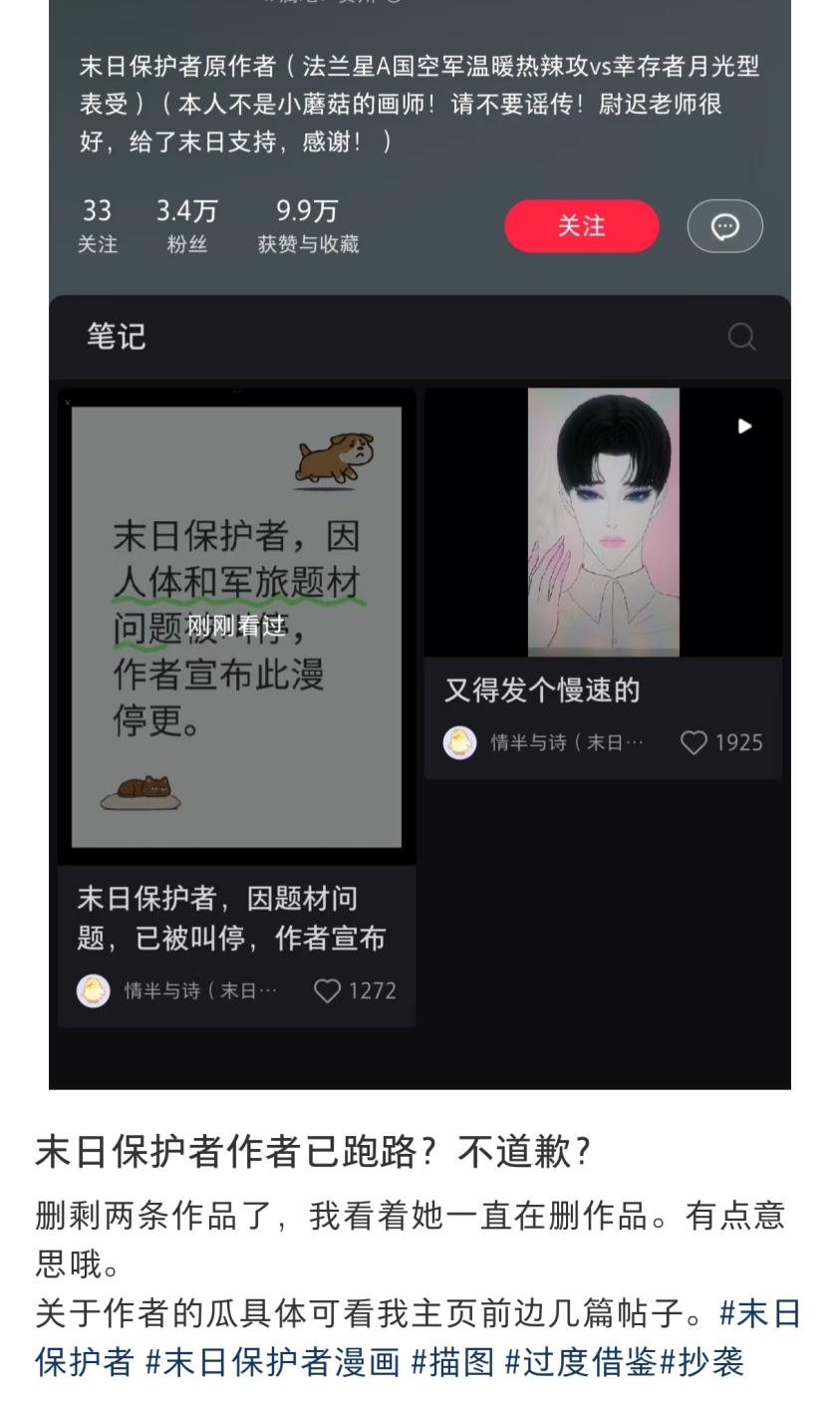Switch to the 笔记 tab
The height and width of the screenshot is (1401, 840).
tap(117, 338)
